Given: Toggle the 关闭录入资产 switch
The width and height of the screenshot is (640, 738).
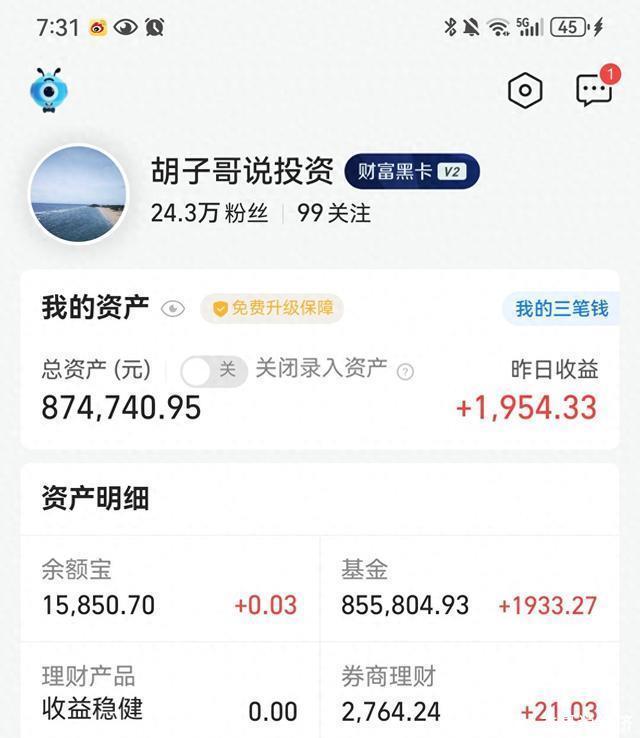Looking at the screenshot, I should point(213,370).
